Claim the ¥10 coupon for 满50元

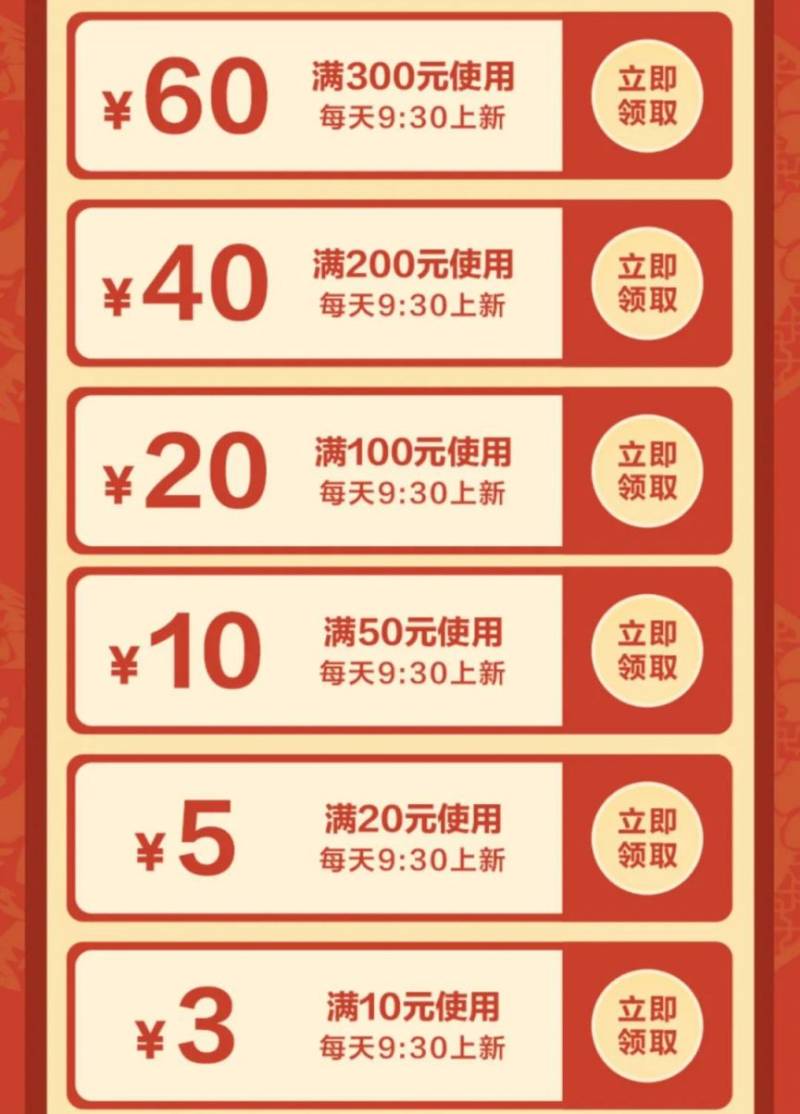[x=647, y=650]
